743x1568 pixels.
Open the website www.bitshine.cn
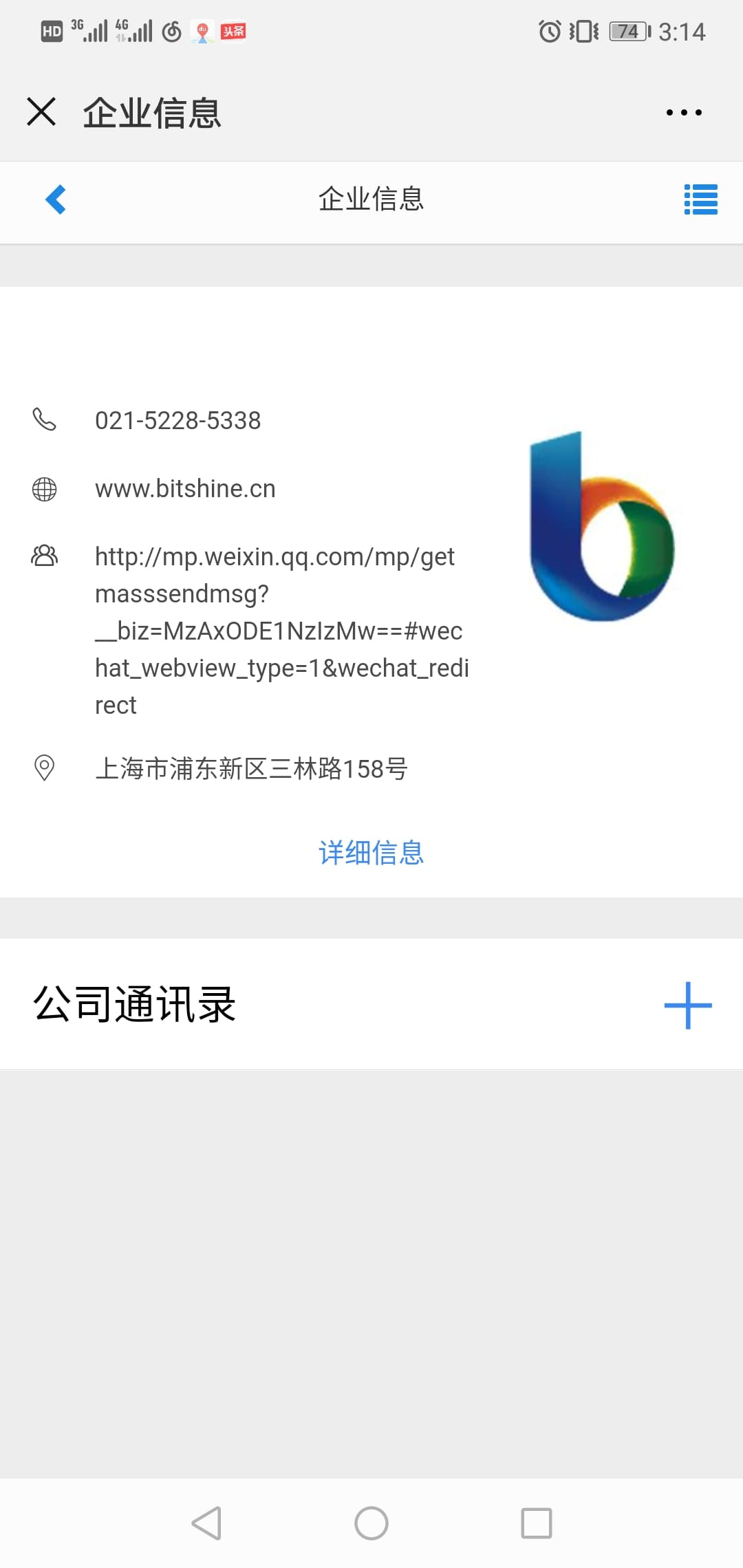pyautogui.click(x=185, y=488)
